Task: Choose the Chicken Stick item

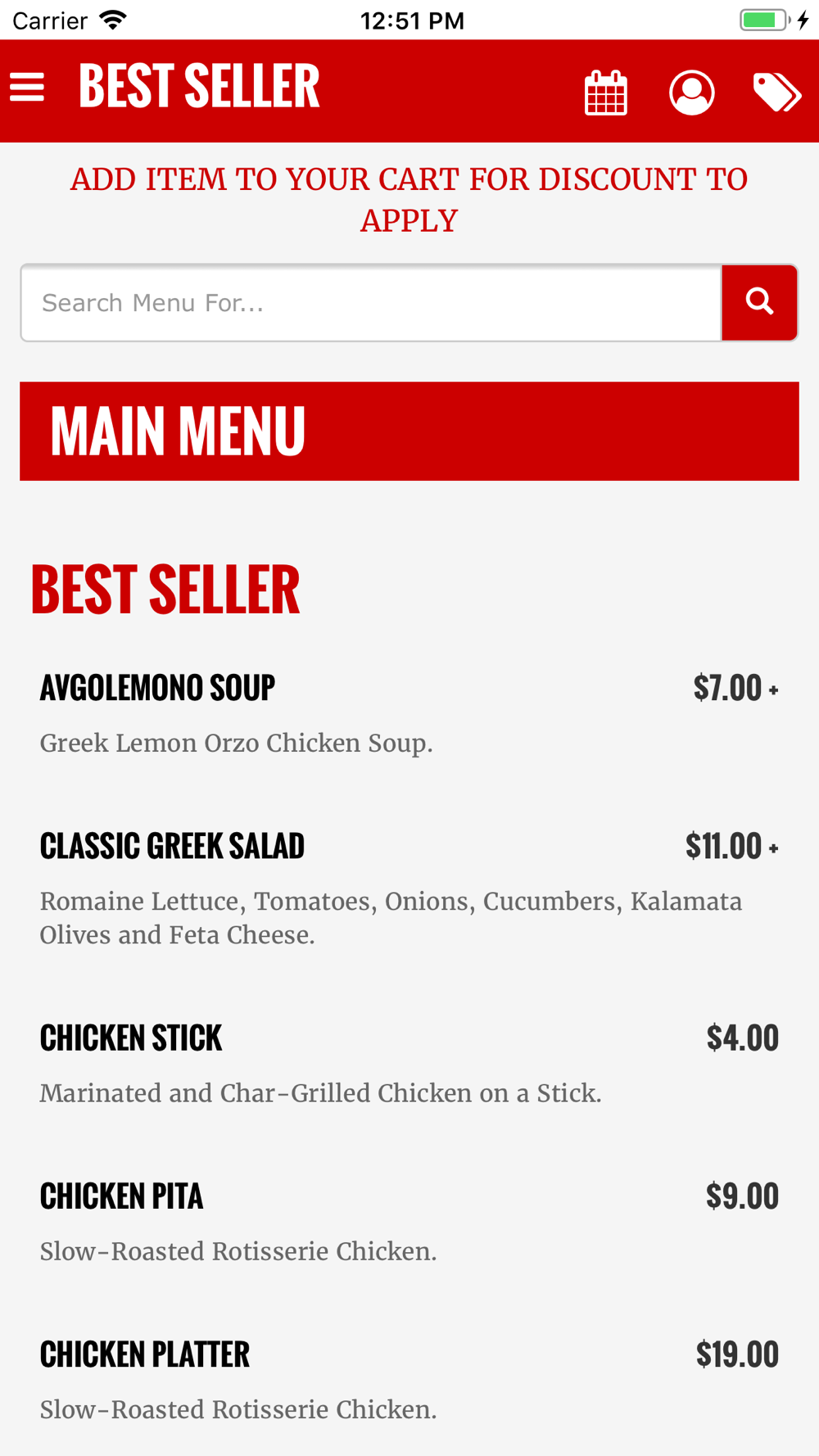Action: point(409,1065)
